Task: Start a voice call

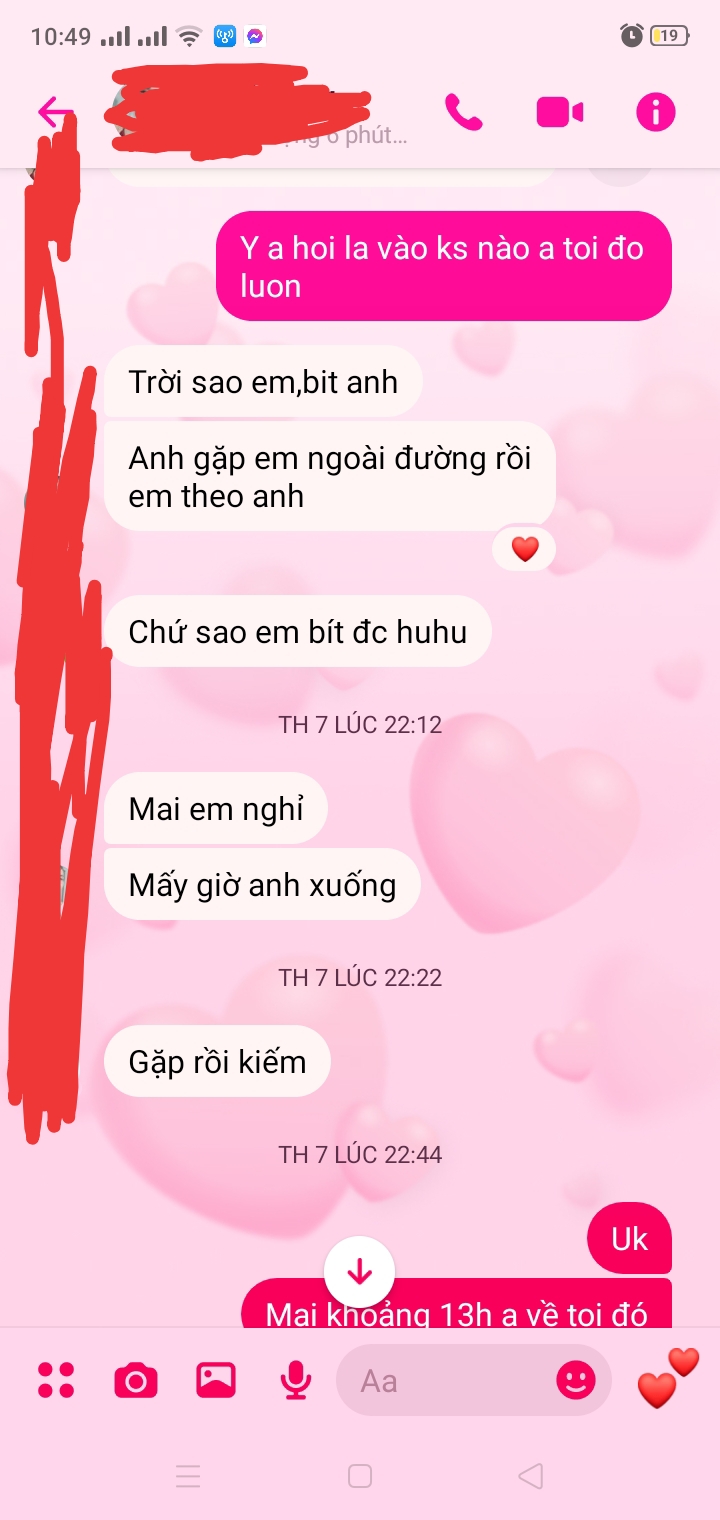Action: click(x=463, y=112)
